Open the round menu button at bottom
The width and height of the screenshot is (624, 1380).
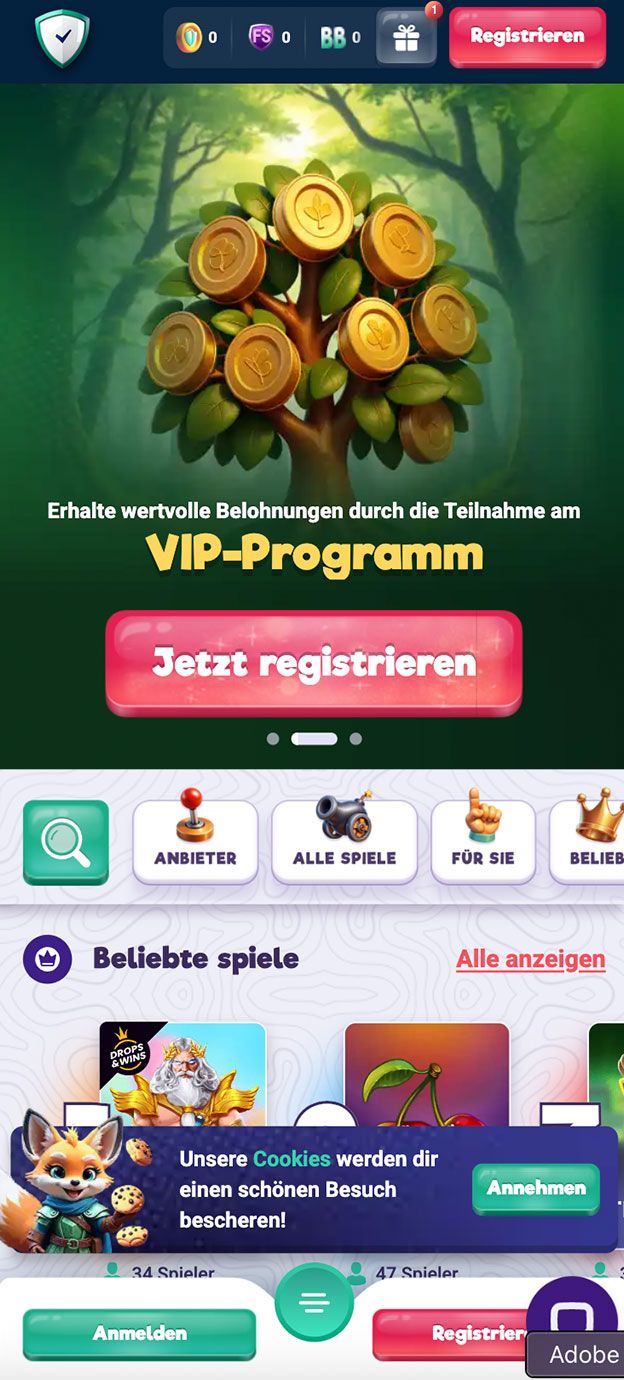[314, 1302]
